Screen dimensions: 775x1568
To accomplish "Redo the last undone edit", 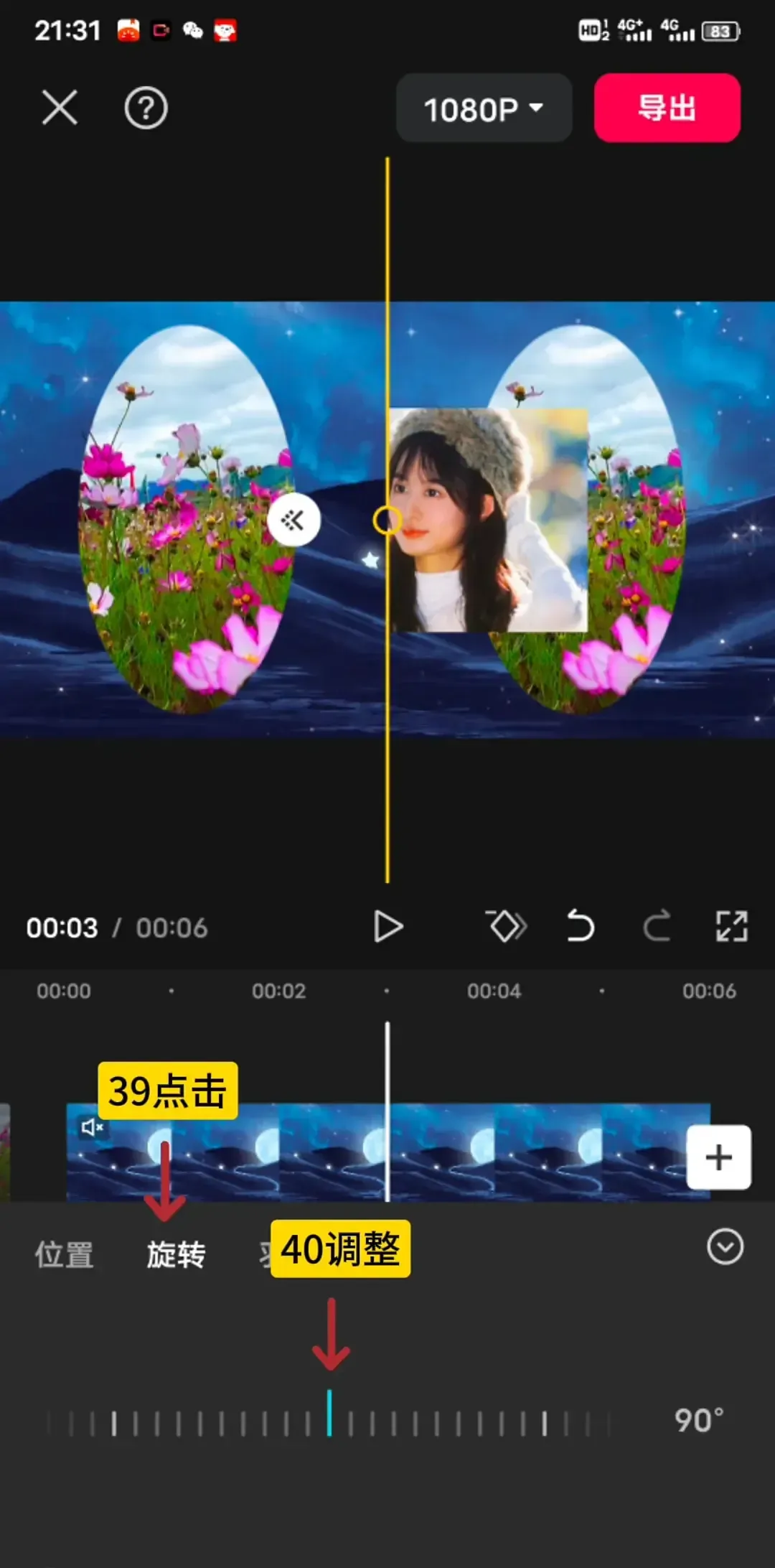I will pyautogui.click(x=656, y=926).
